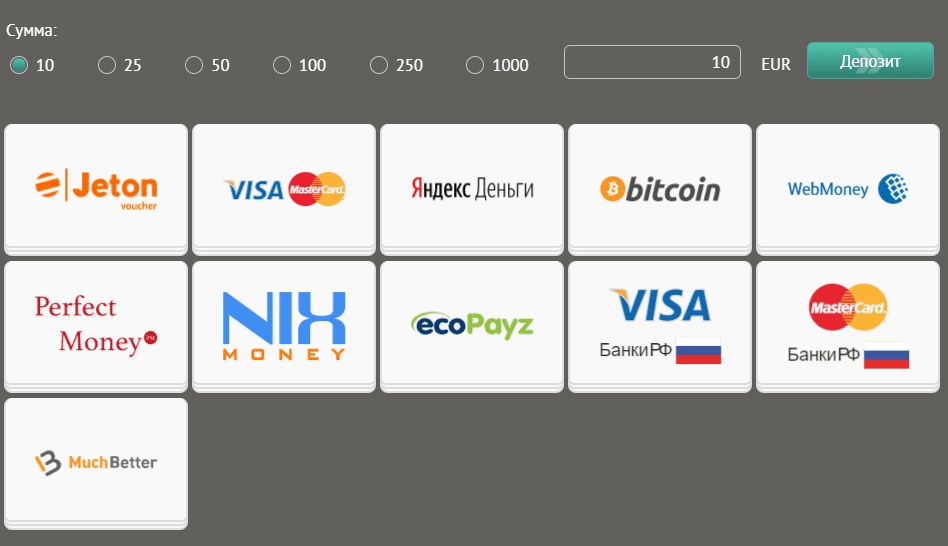Viewport: 948px width, 546px height.
Task: Select the ecoPayz payment tile
Action: tap(472, 324)
